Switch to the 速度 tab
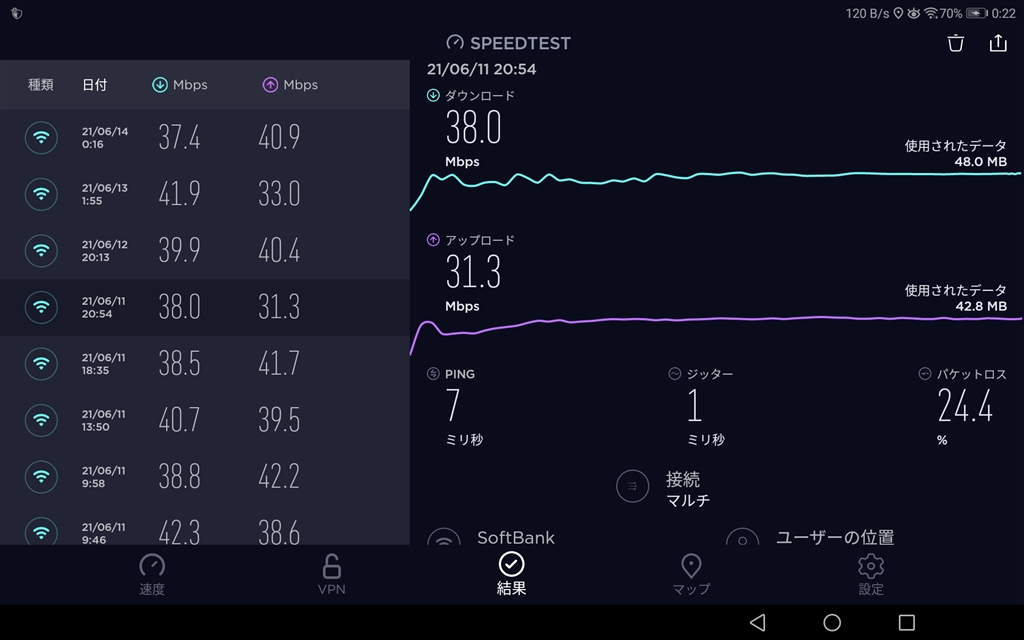The width and height of the screenshot is (1024, 640). click(152, 575)
